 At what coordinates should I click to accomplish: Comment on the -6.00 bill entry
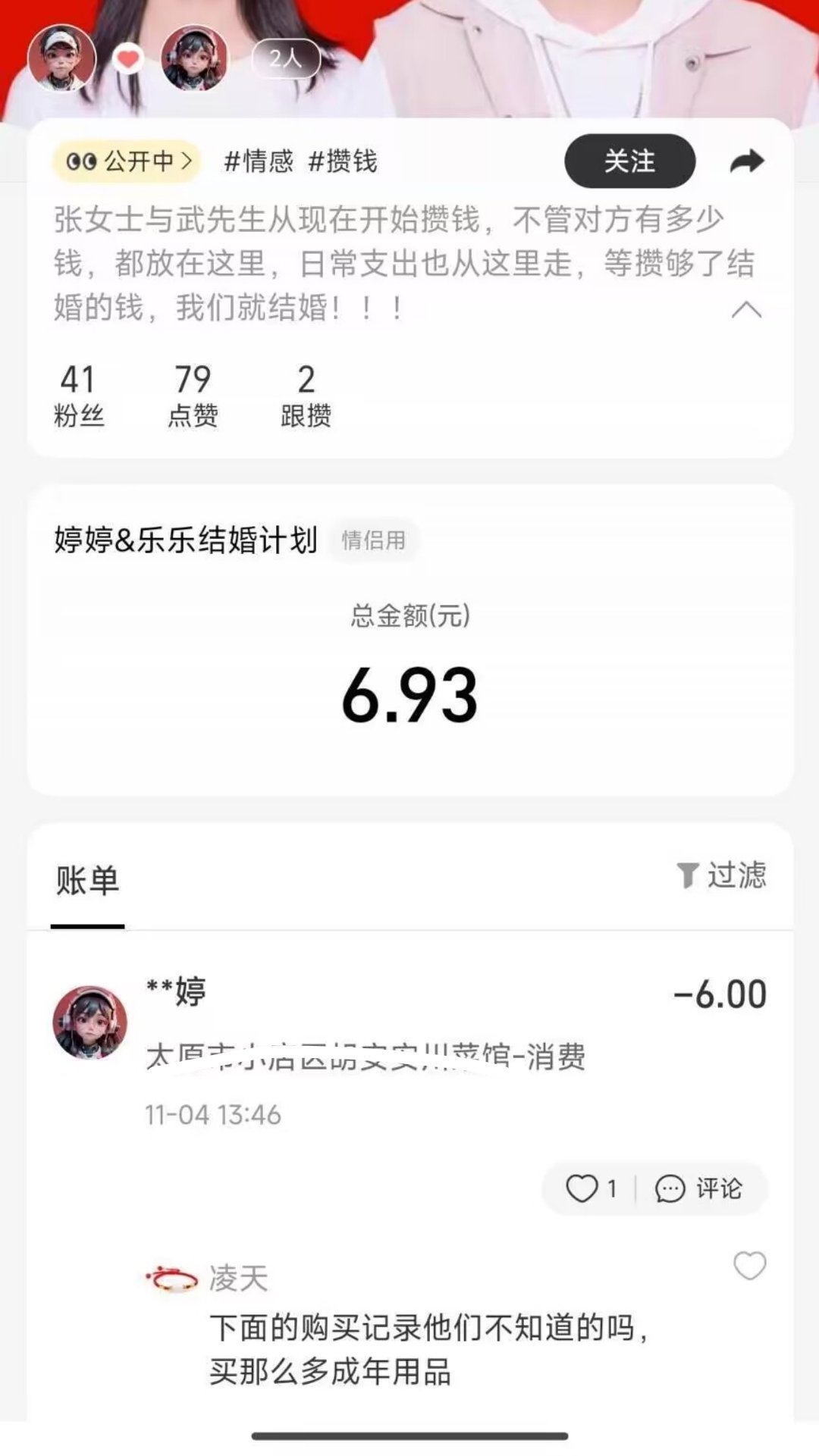pos(698,1188)
